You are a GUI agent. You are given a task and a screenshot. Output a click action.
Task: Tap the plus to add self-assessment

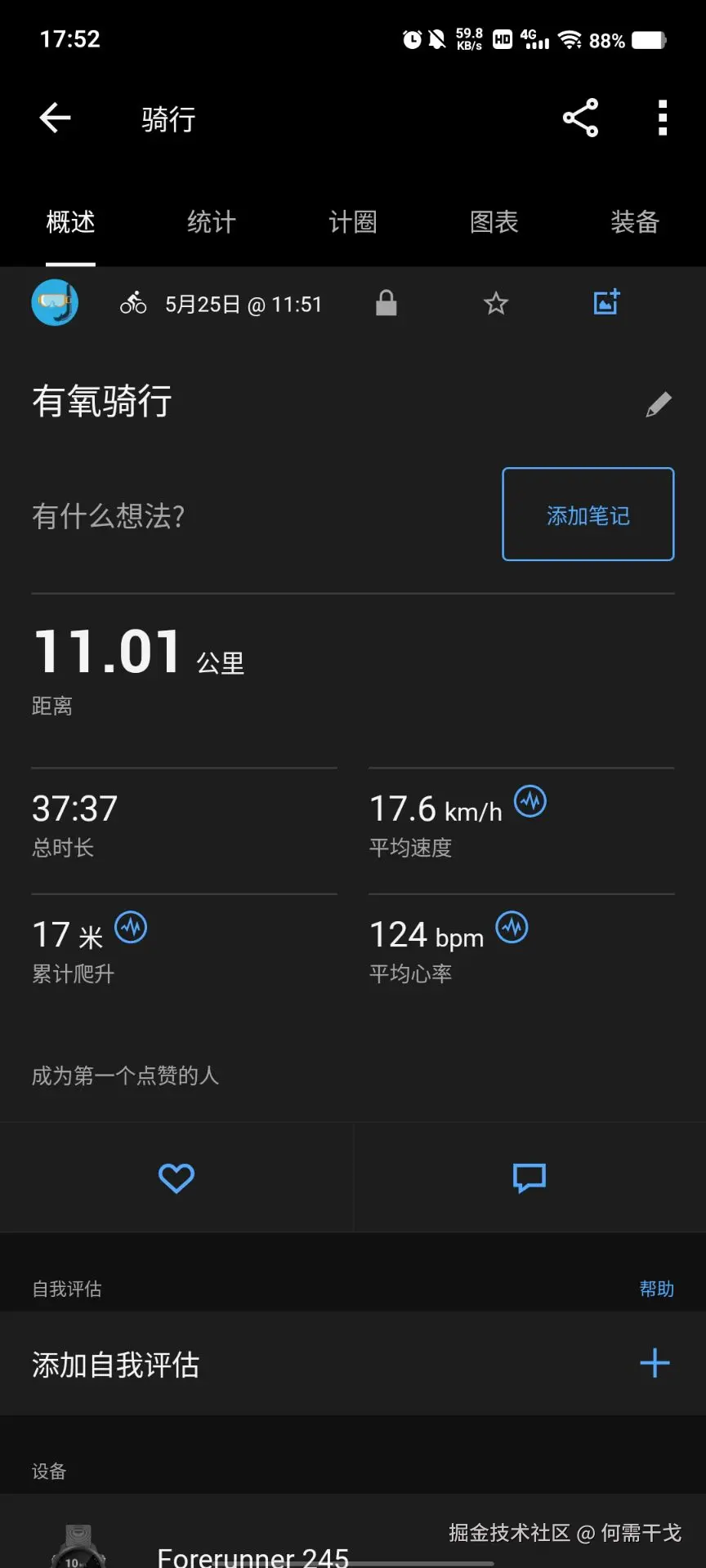[x=654, y=1364]
